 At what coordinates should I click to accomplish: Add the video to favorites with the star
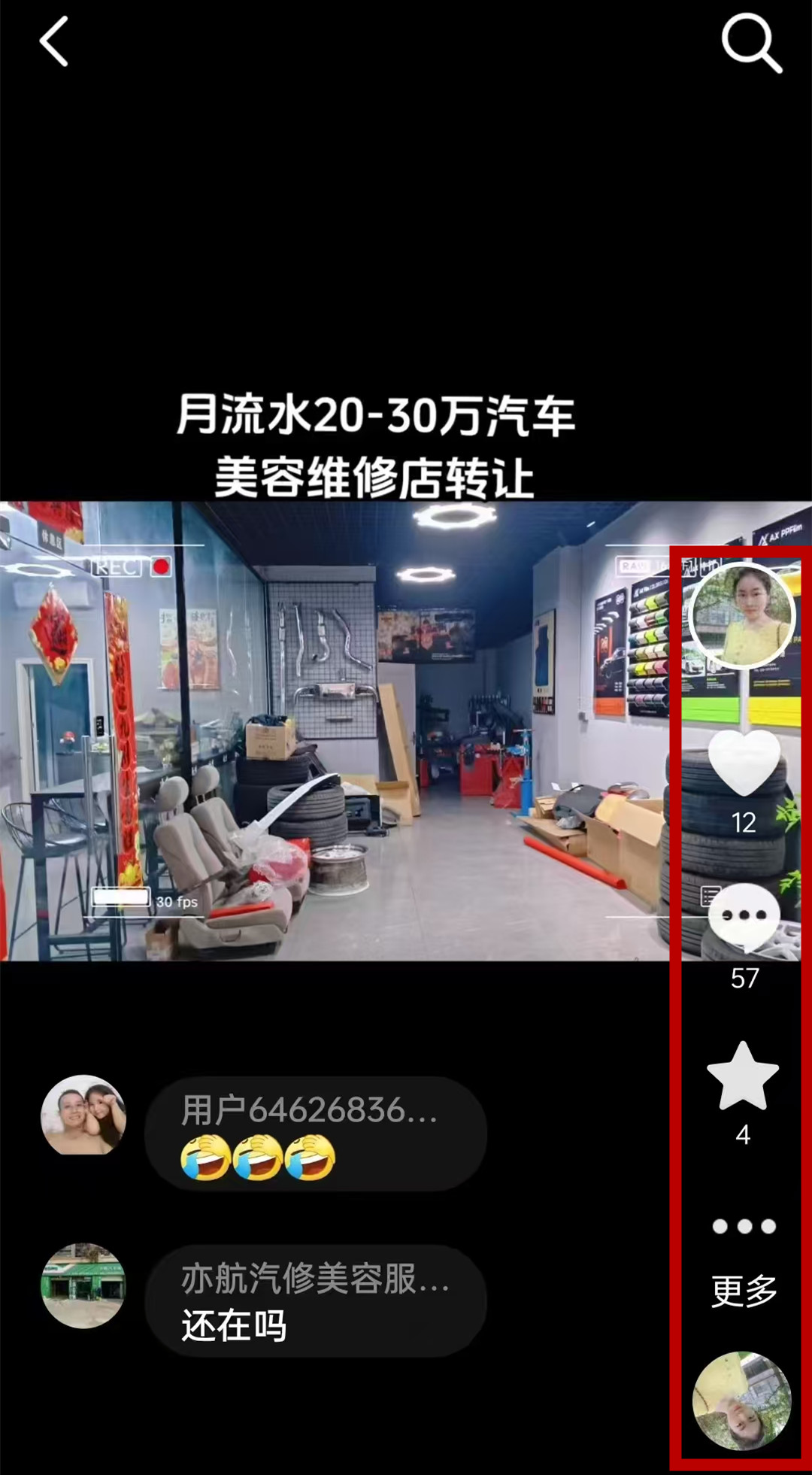pos(743,1077)
